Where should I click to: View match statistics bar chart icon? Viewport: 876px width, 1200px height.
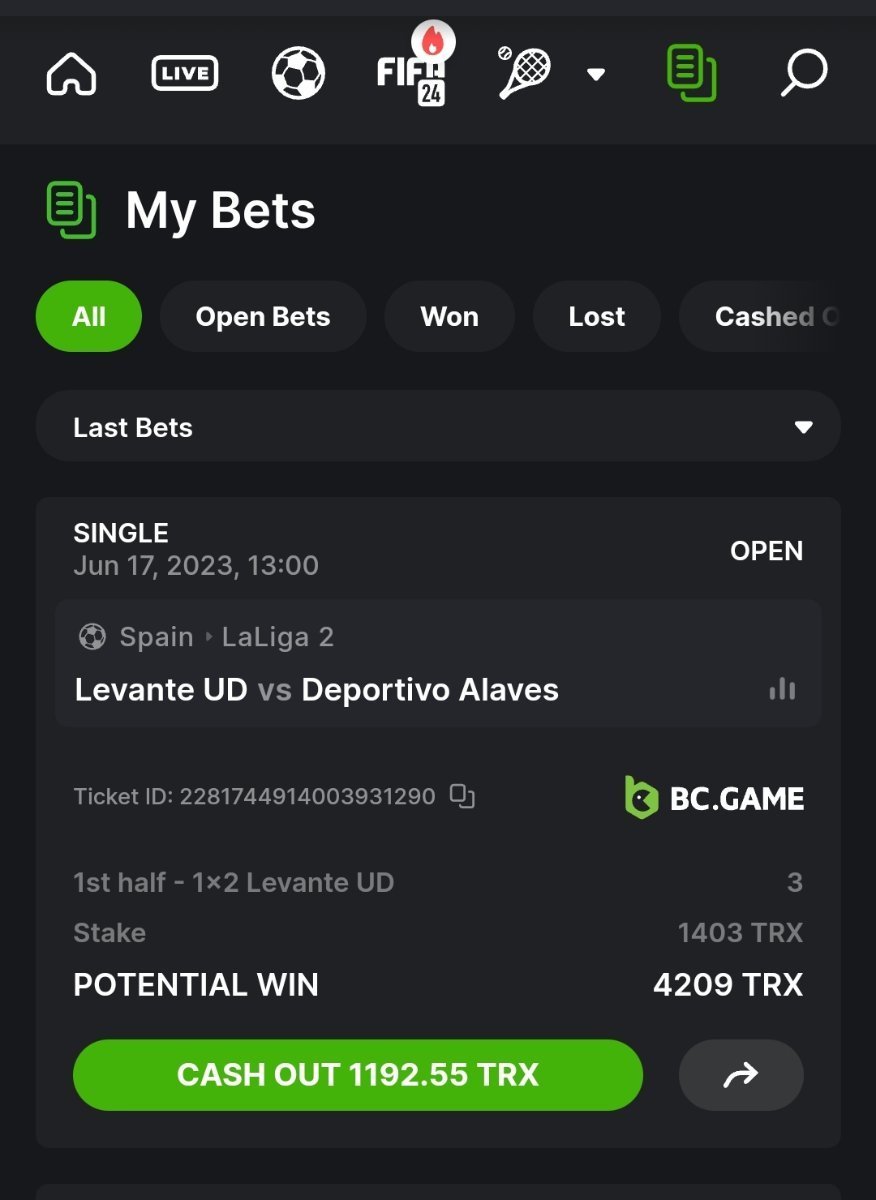point(782,689)
